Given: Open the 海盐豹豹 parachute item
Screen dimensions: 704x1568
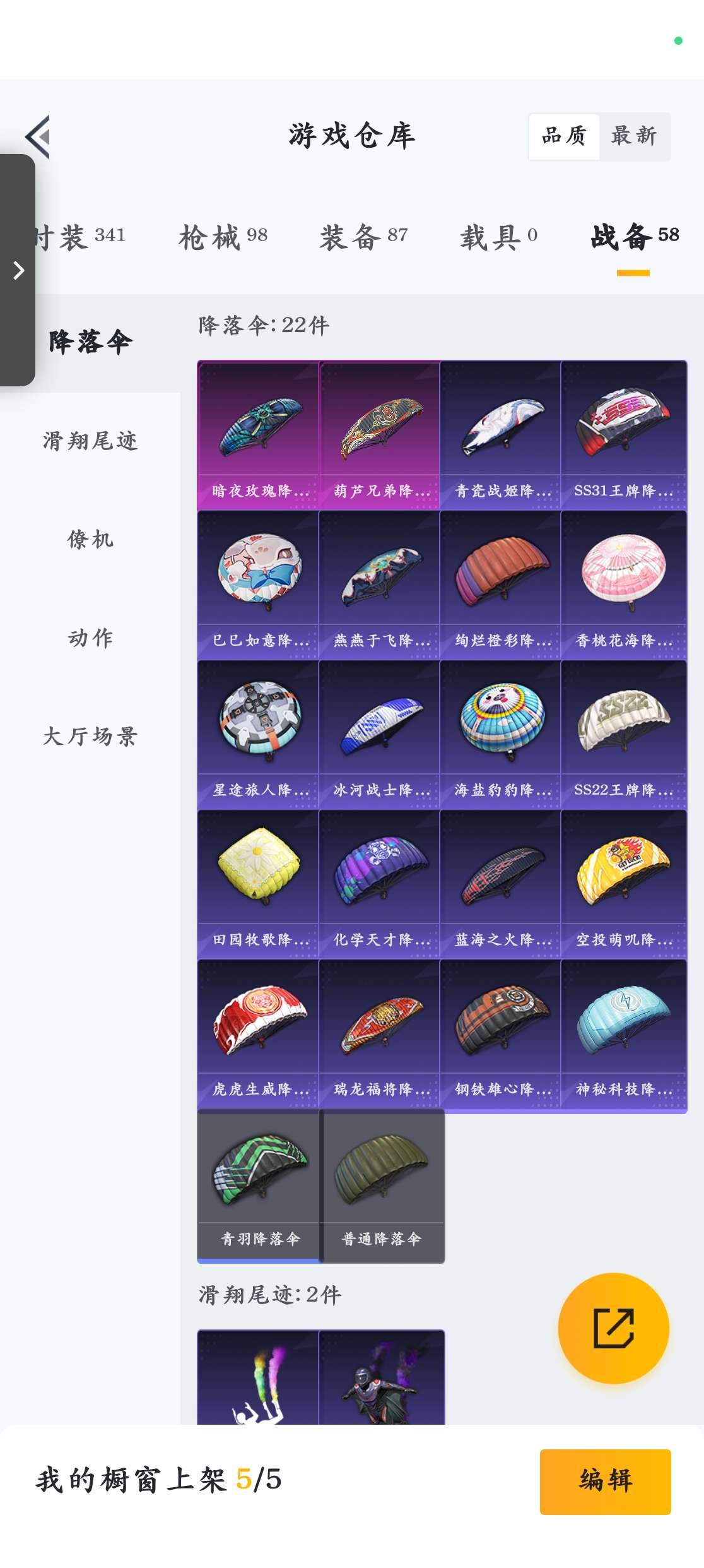Looking at the screenshot, I should click(x=501, y=735).
